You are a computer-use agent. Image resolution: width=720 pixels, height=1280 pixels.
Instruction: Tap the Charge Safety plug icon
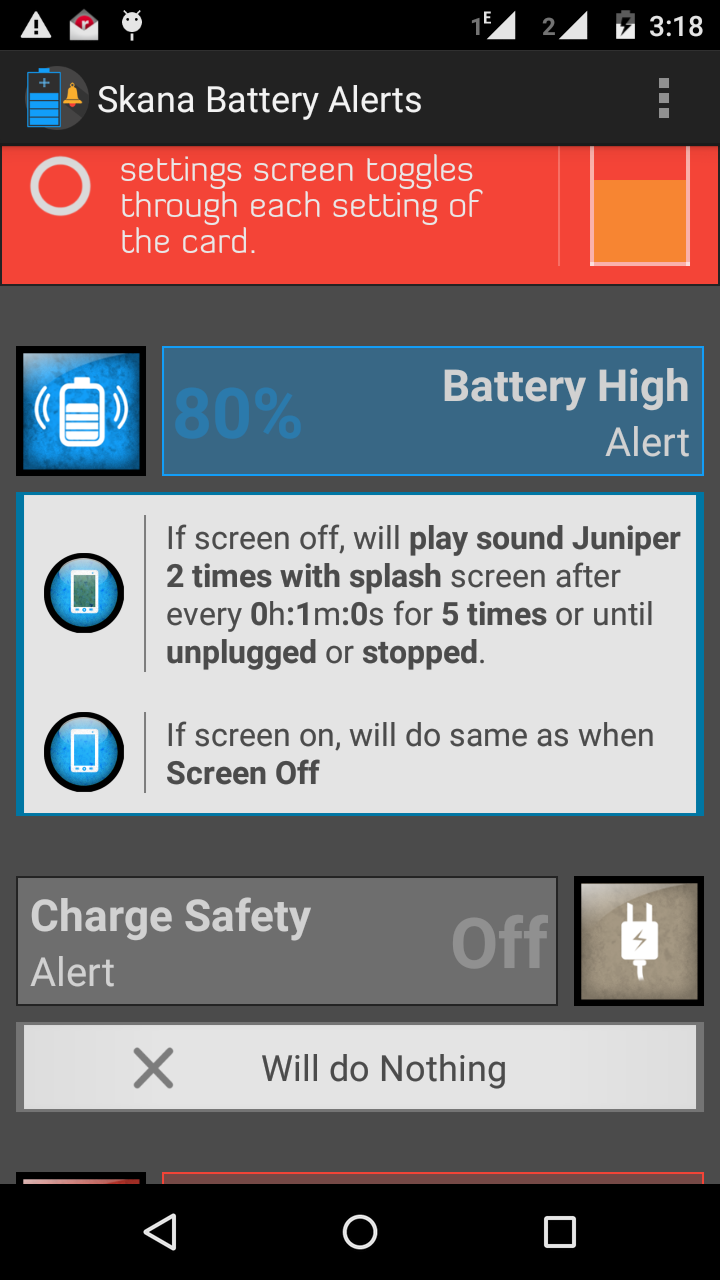pyautogui.click(x=639, y=941)
